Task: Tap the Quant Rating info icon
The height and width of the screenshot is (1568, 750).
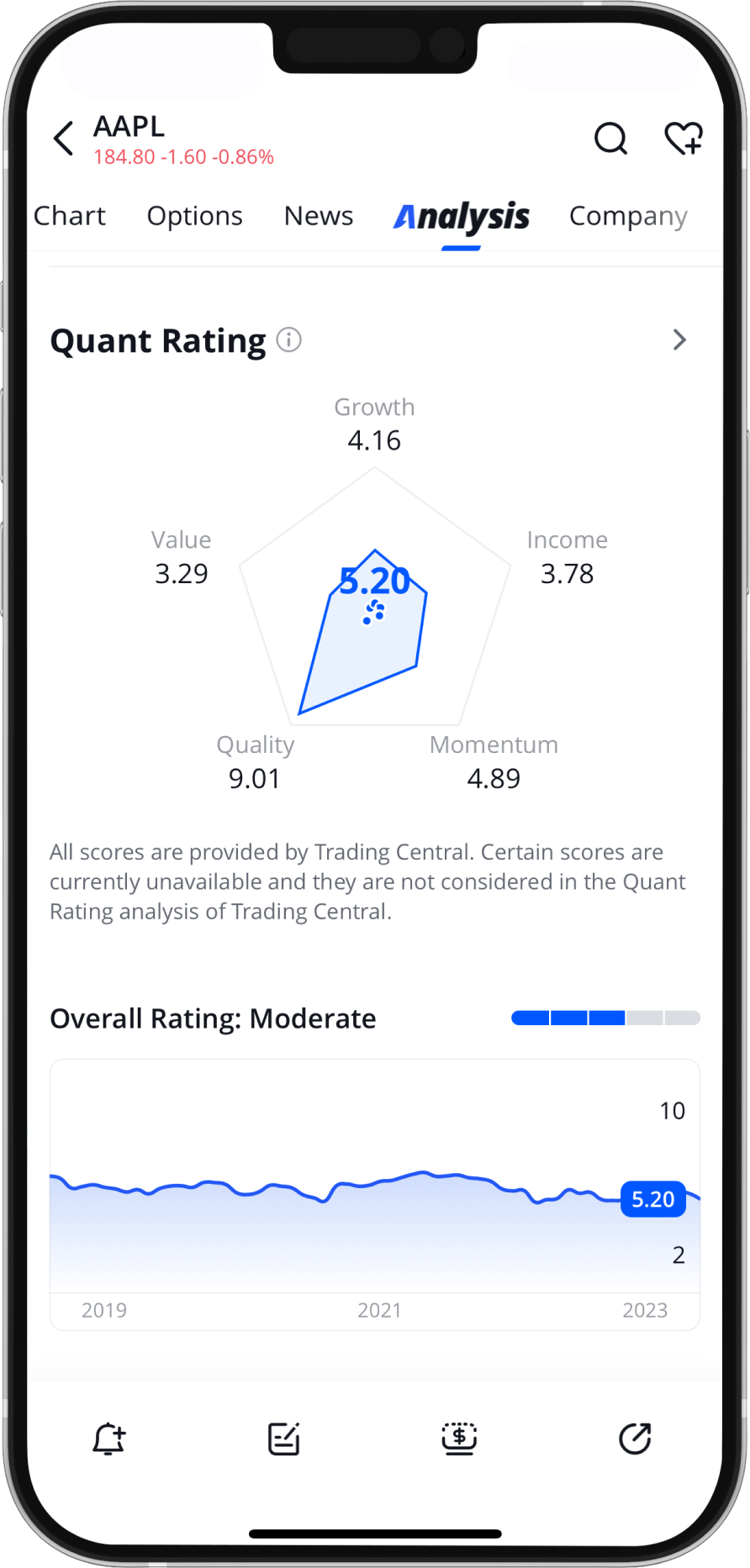Action: (289, 340)
